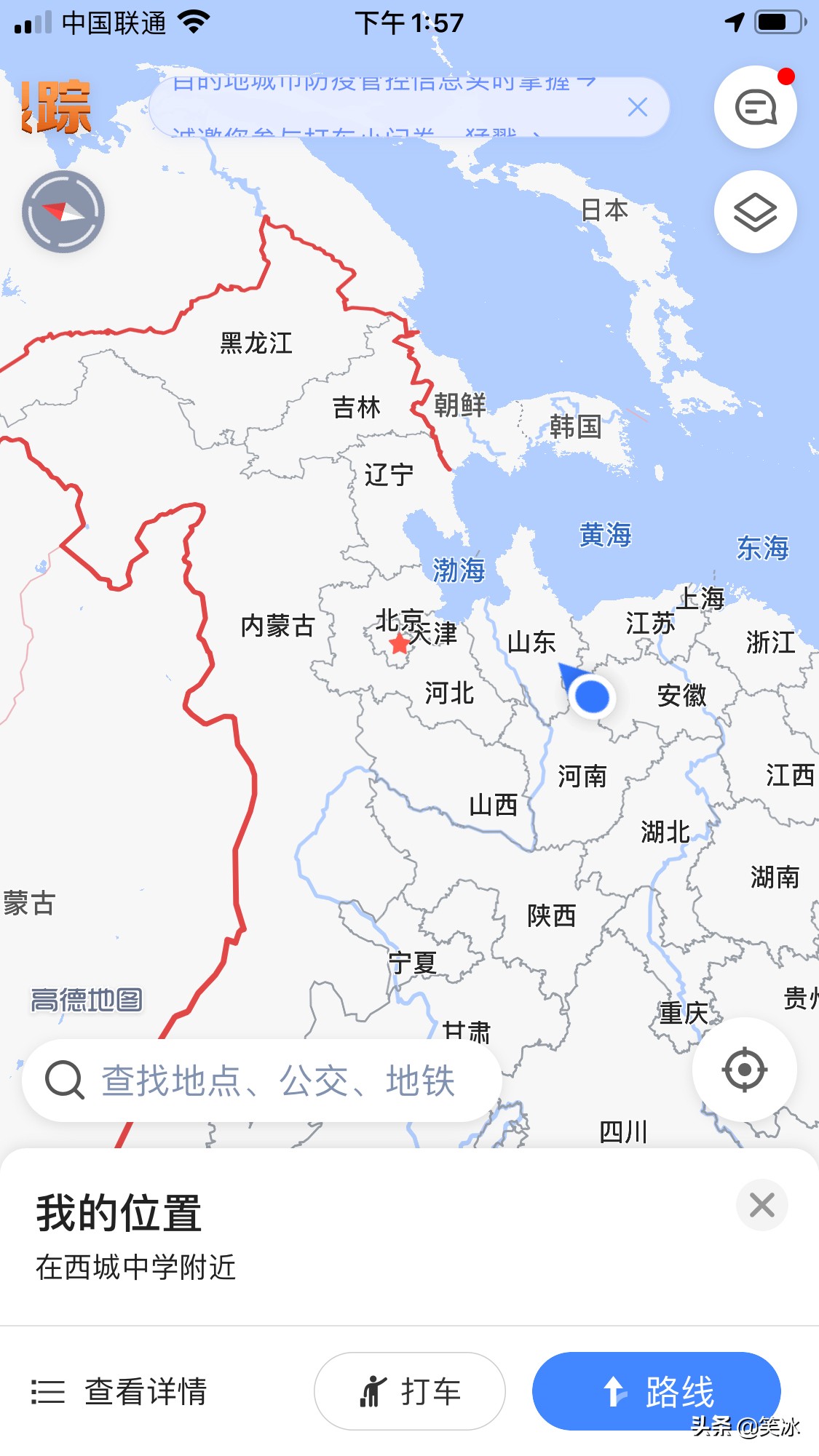Start route planning with 路线 button
This screenshot has height=1456, width=819.
click(x=656, y=1391)
